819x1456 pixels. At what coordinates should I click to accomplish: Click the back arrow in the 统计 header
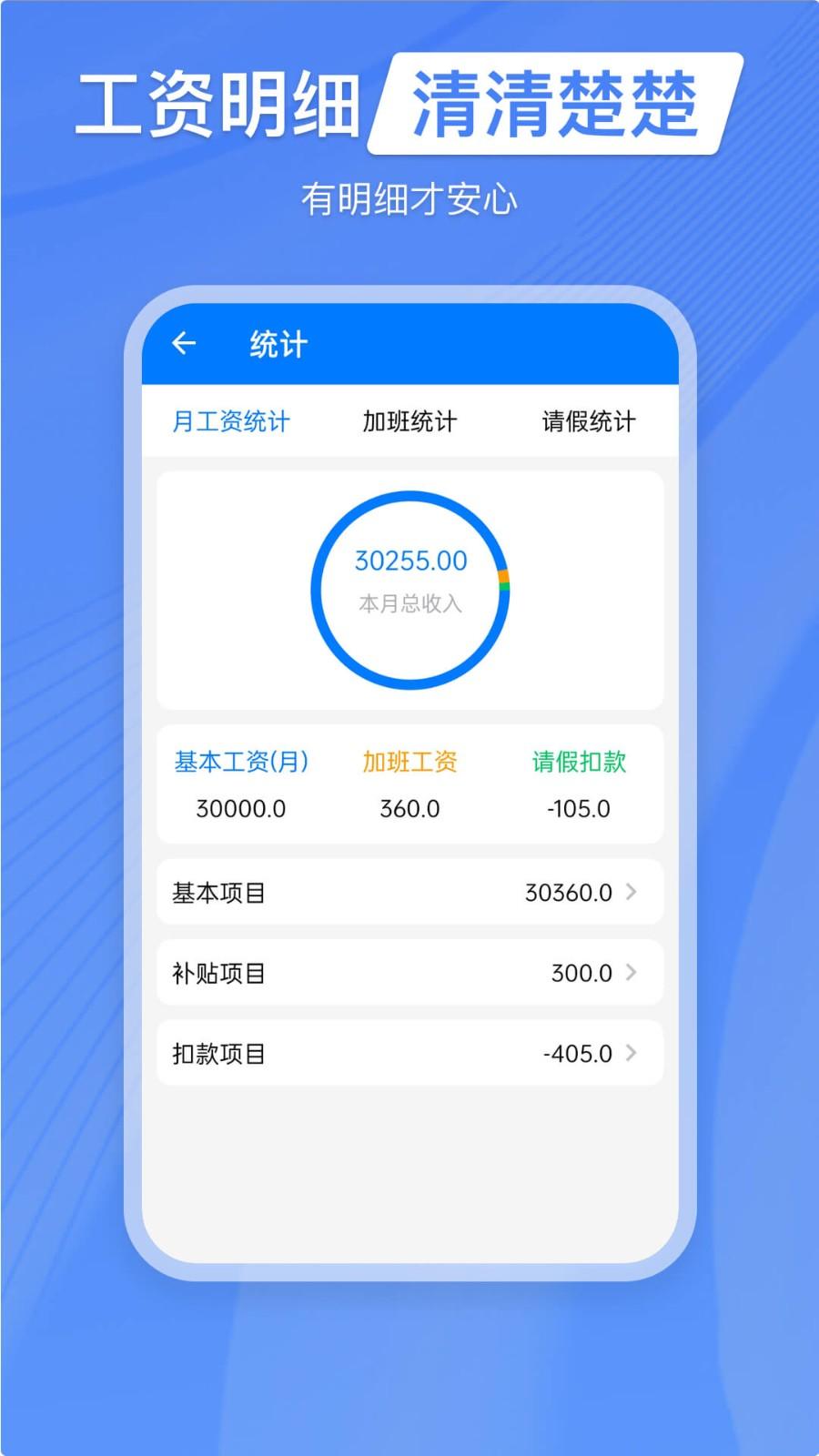(186, 343)
